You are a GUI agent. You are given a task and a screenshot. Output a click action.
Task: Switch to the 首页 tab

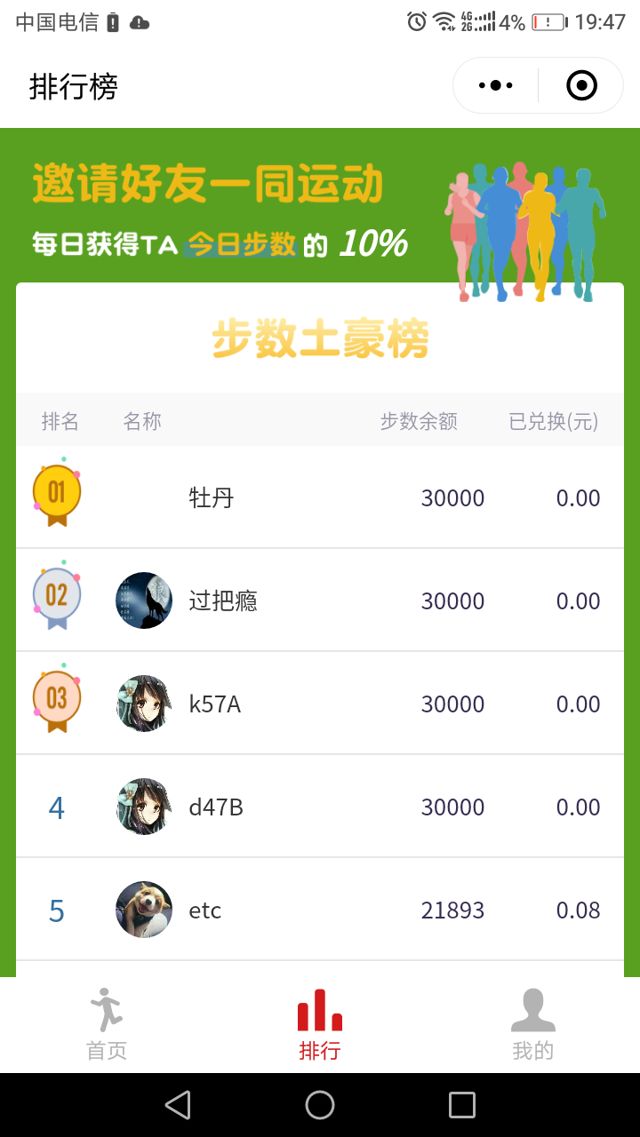coord(107,1024)
